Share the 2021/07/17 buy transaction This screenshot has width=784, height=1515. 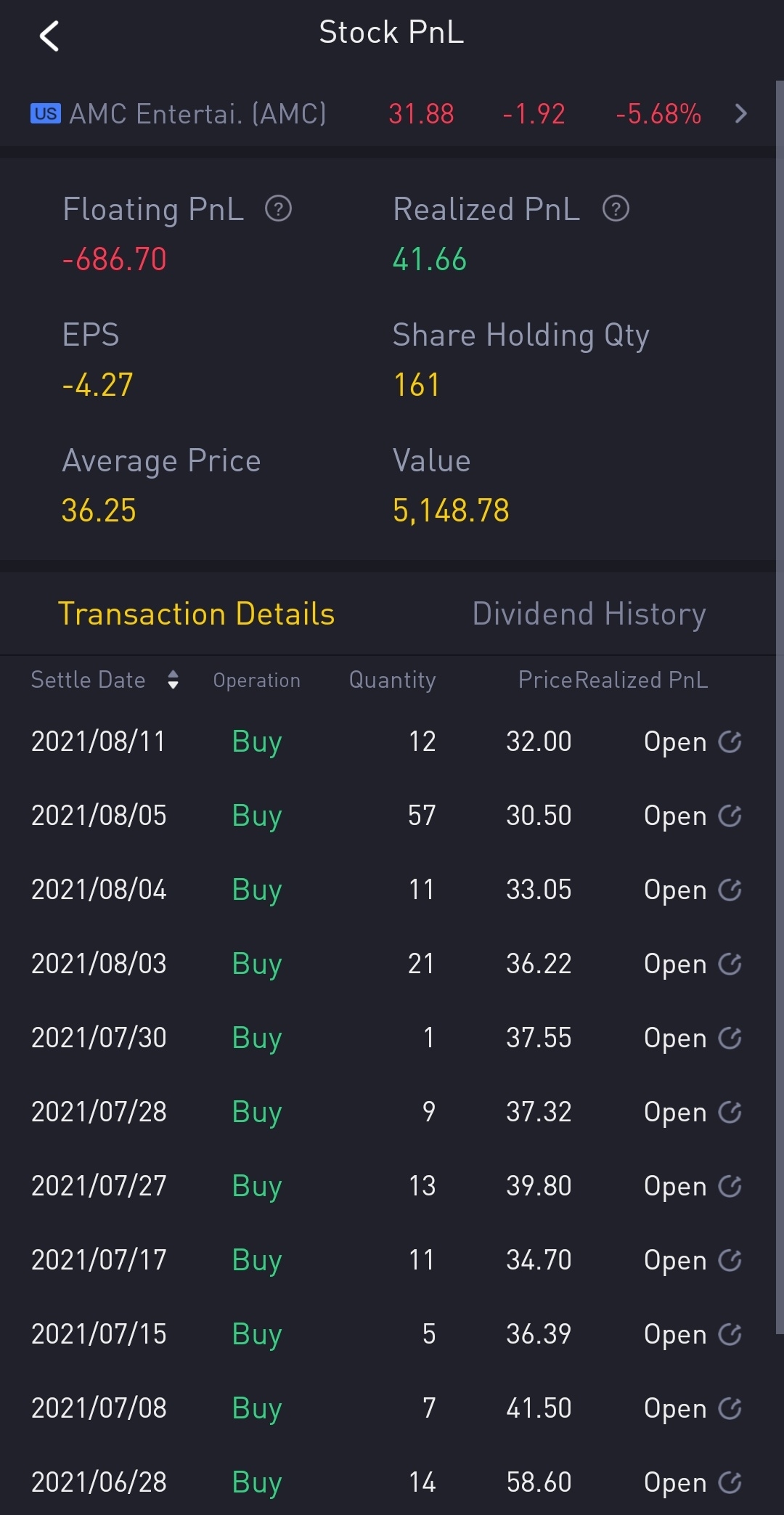730,1260
